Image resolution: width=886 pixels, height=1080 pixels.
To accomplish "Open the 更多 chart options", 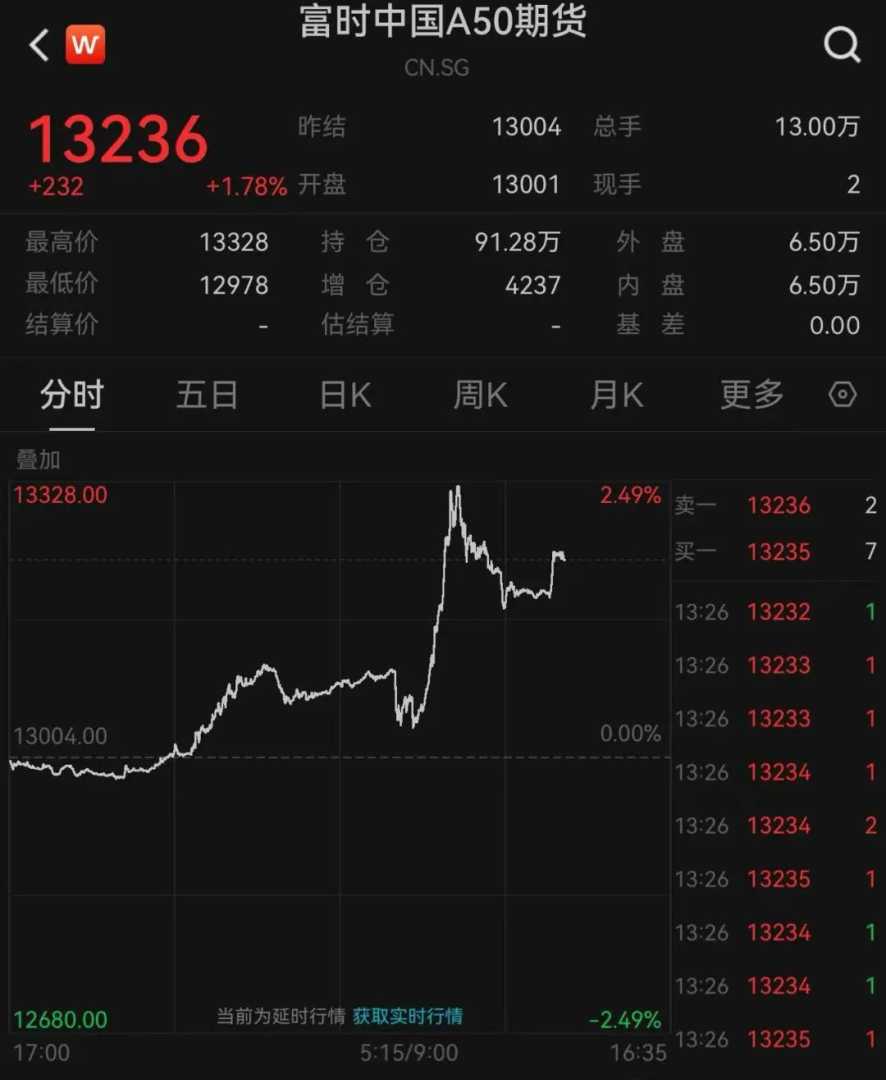I will pos(752,396).
